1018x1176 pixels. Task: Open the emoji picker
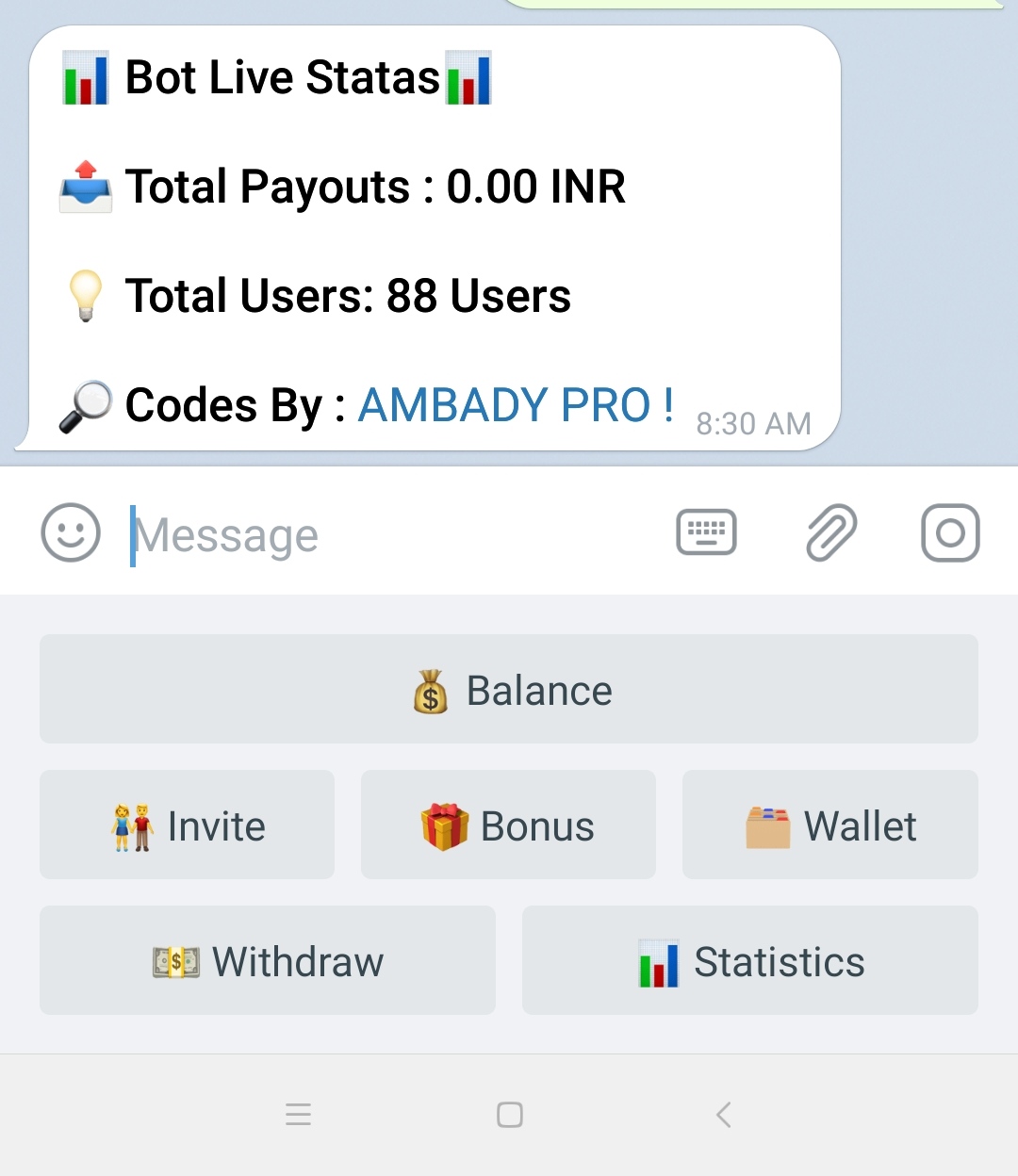pyautogui.click(x=71, y=532)
